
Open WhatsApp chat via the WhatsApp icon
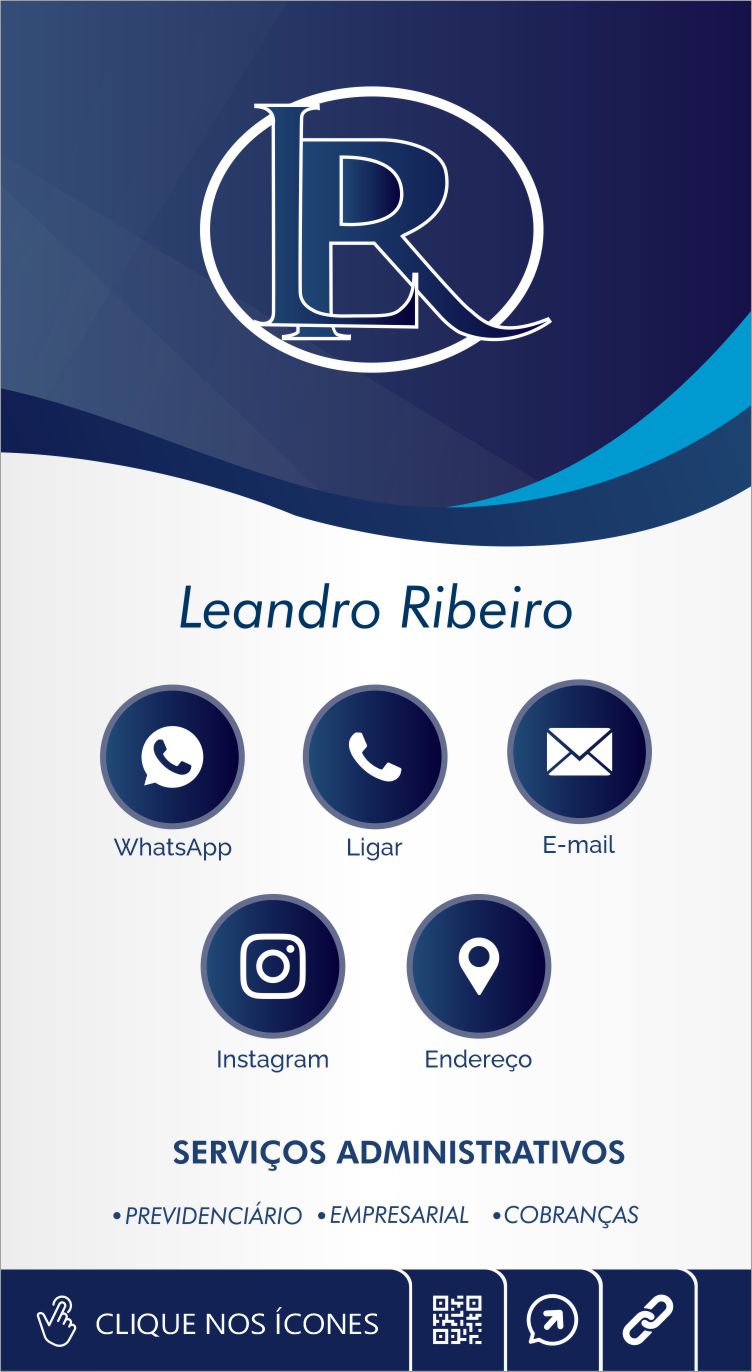click(x=172, y=757)
